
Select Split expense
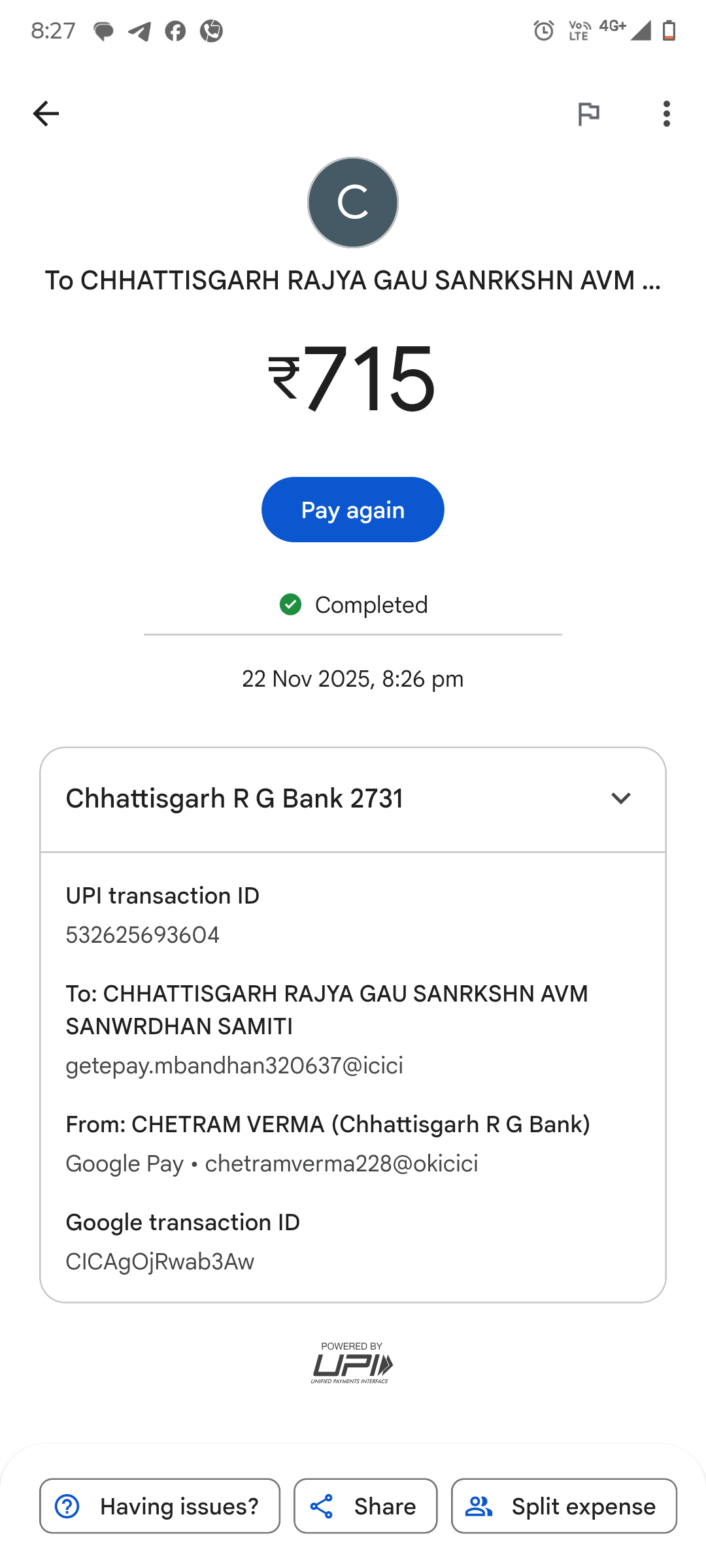[563, 1506]
